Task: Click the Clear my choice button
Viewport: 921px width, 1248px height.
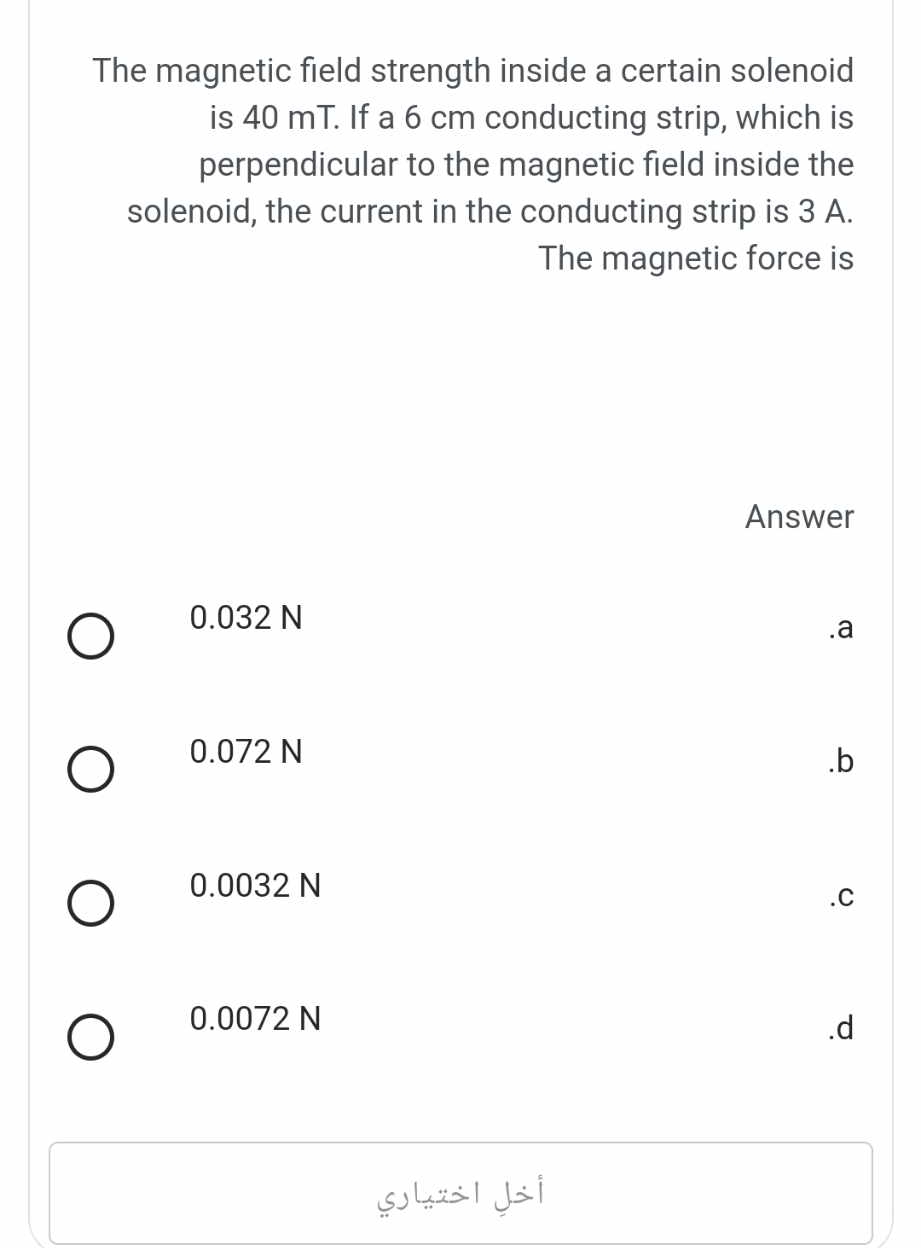Action: 460,1194
